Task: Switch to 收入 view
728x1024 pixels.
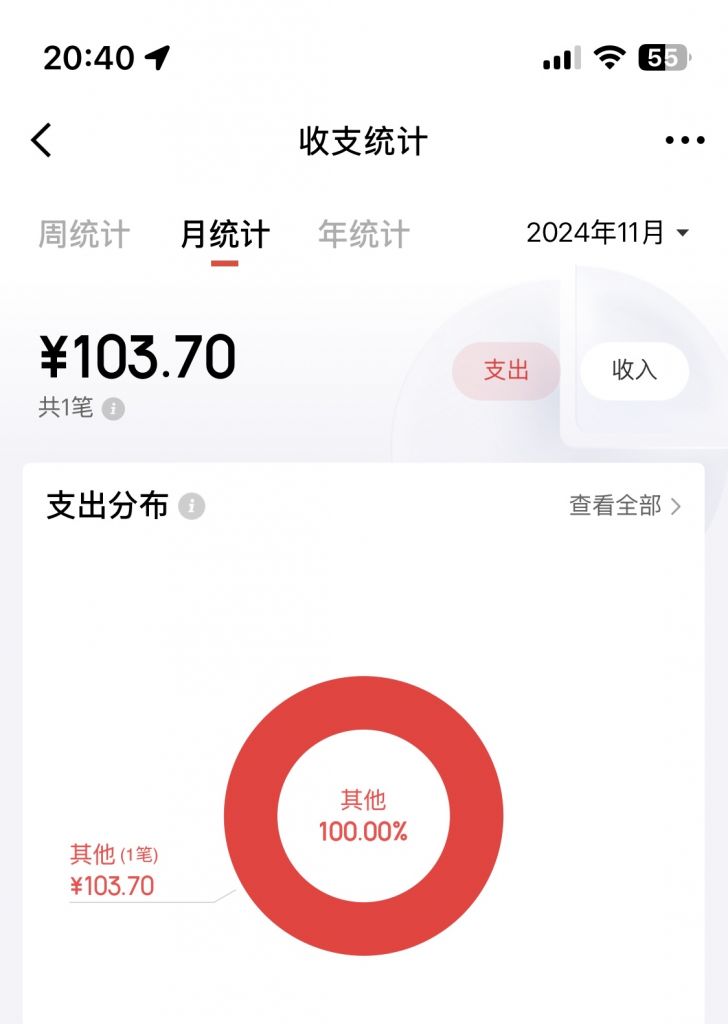Action: tap(634, 371)
